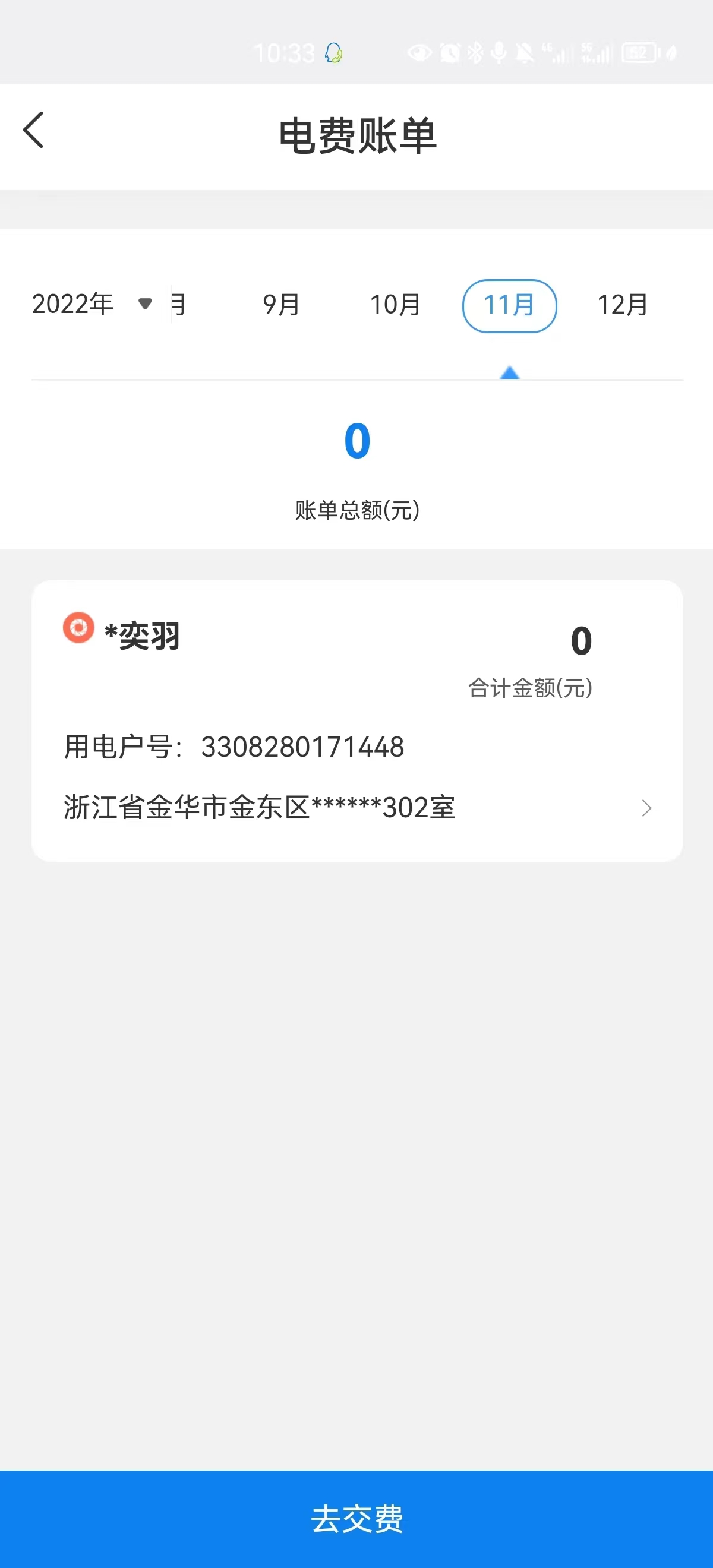Tap the 去交费 button to pay
This screenshot has height=1568, width=713.
(x=357, y=1518)
